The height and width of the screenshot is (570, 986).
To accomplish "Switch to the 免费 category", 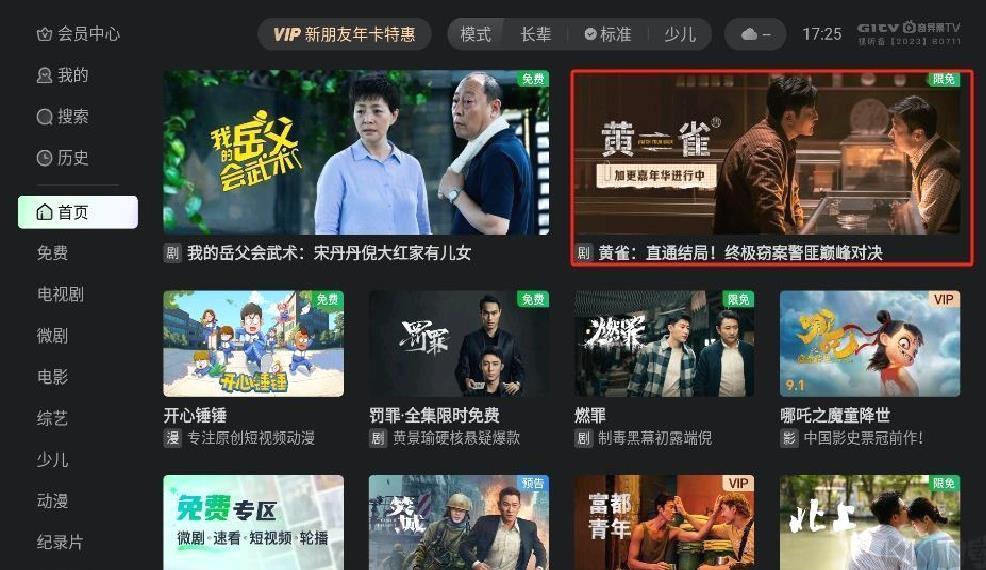I will (x=53, y=253).
